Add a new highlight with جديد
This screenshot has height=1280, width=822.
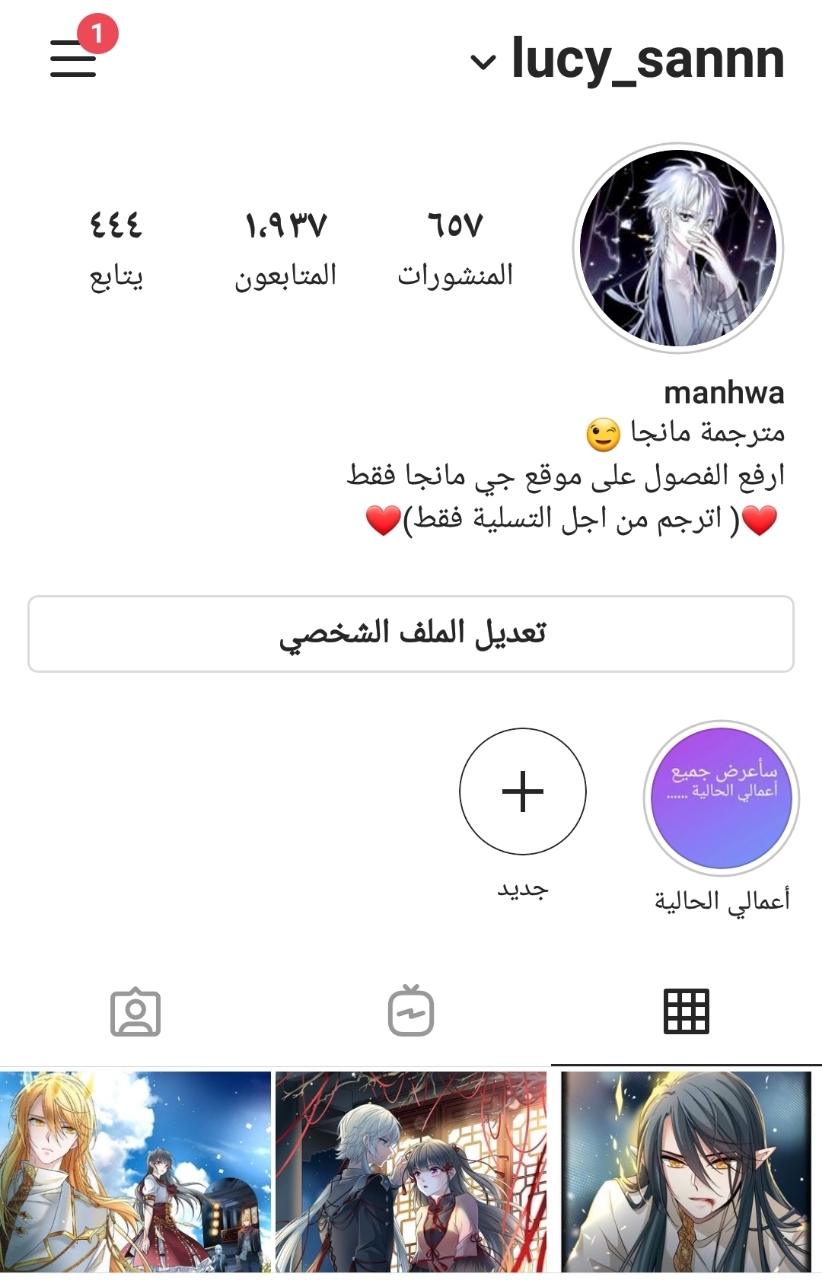(x=523, y=792)
